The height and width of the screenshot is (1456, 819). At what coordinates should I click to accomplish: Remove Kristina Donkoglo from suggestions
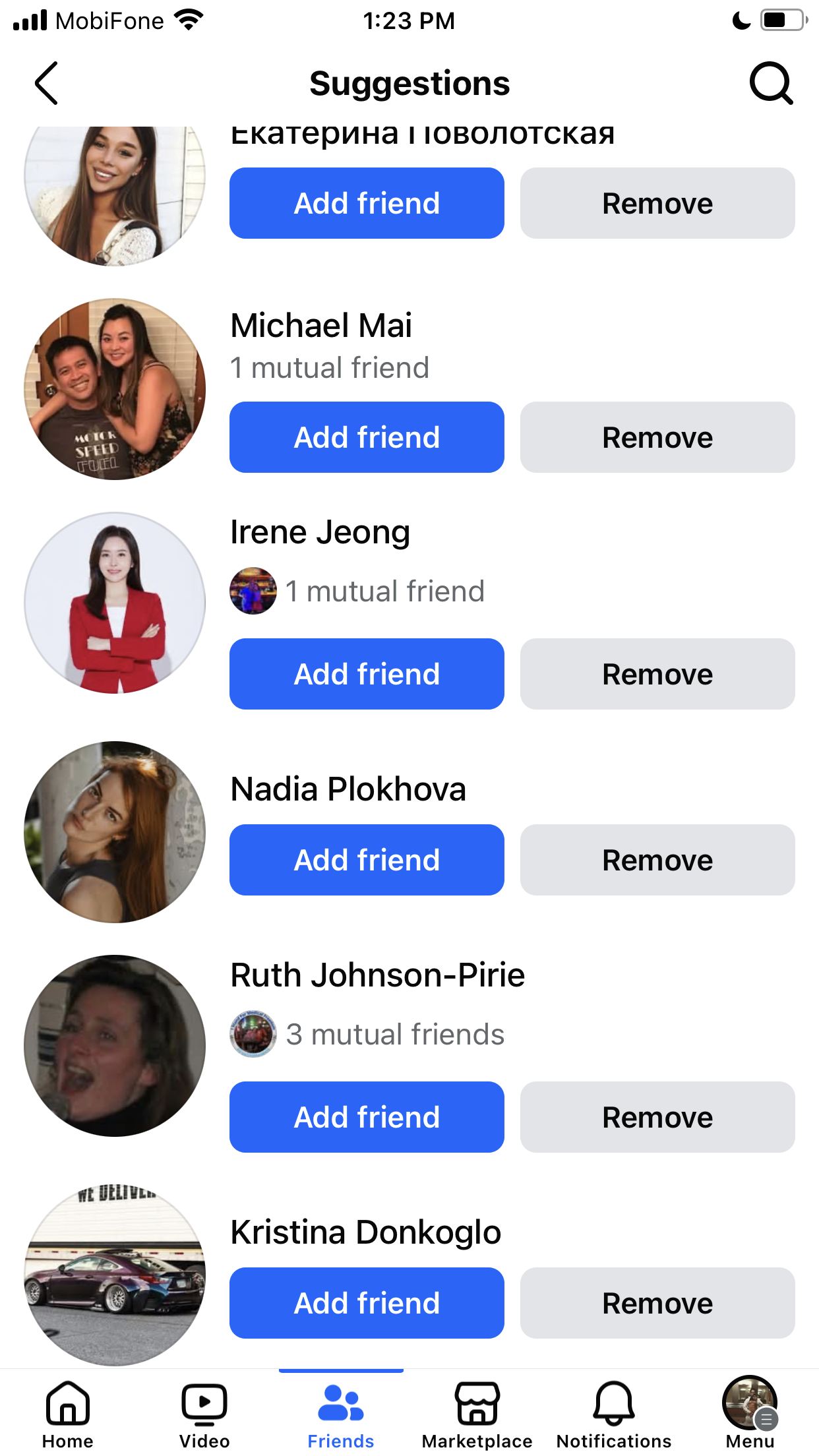coord(657,1303)
